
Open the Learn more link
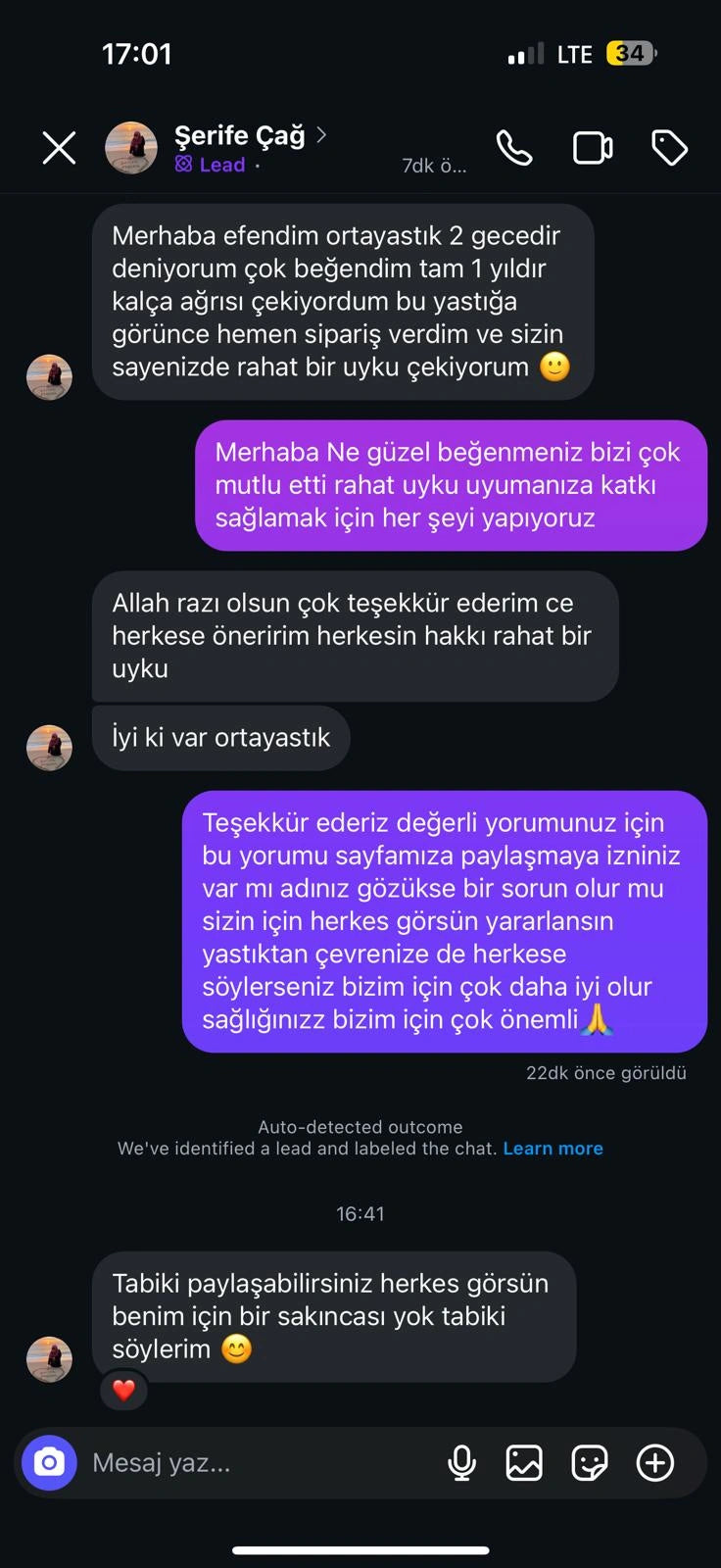(553, 1149)
